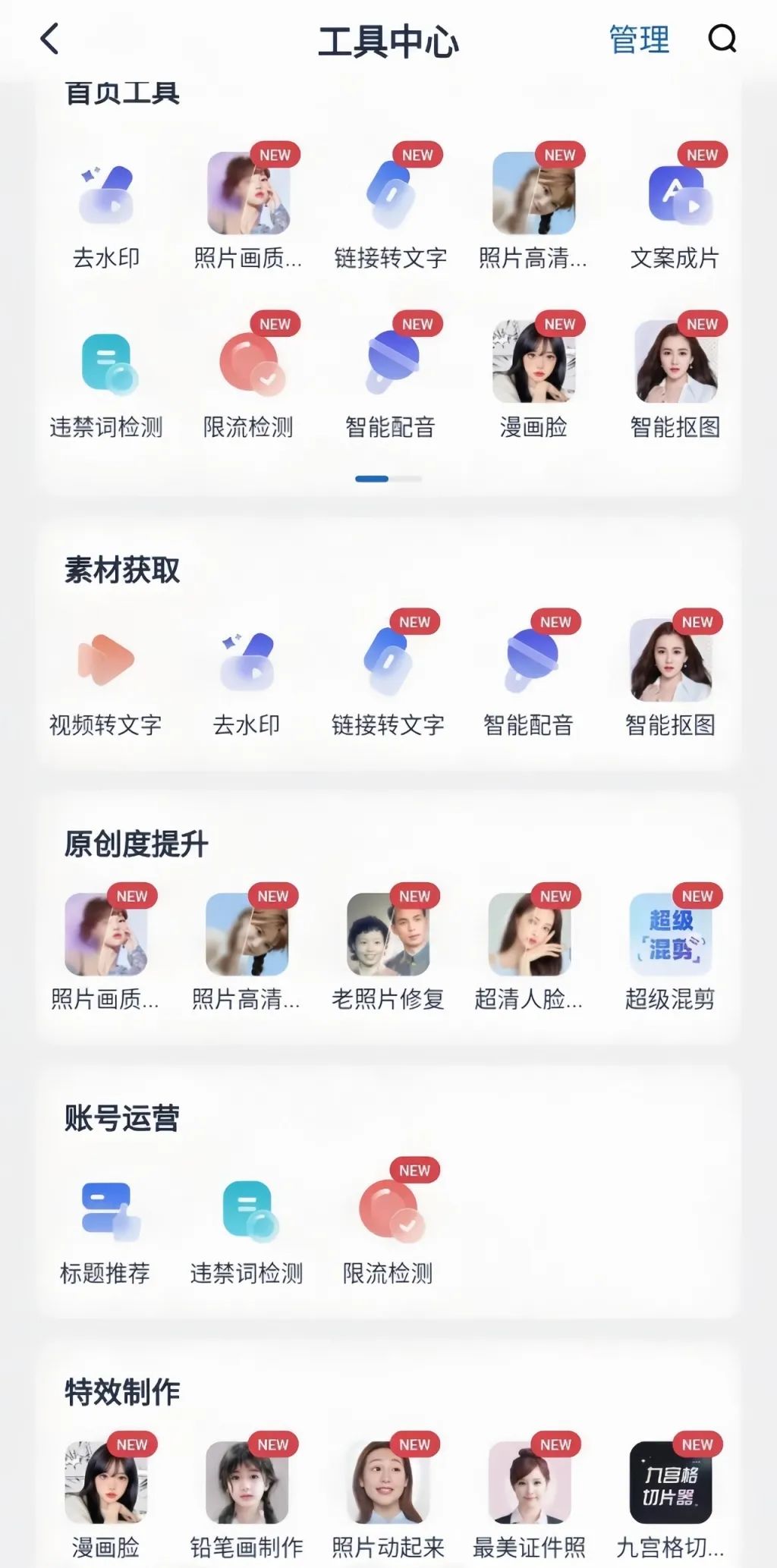Tap the second page indicator dot
This screenshot has height=1568, width=777.
[405, 479]
